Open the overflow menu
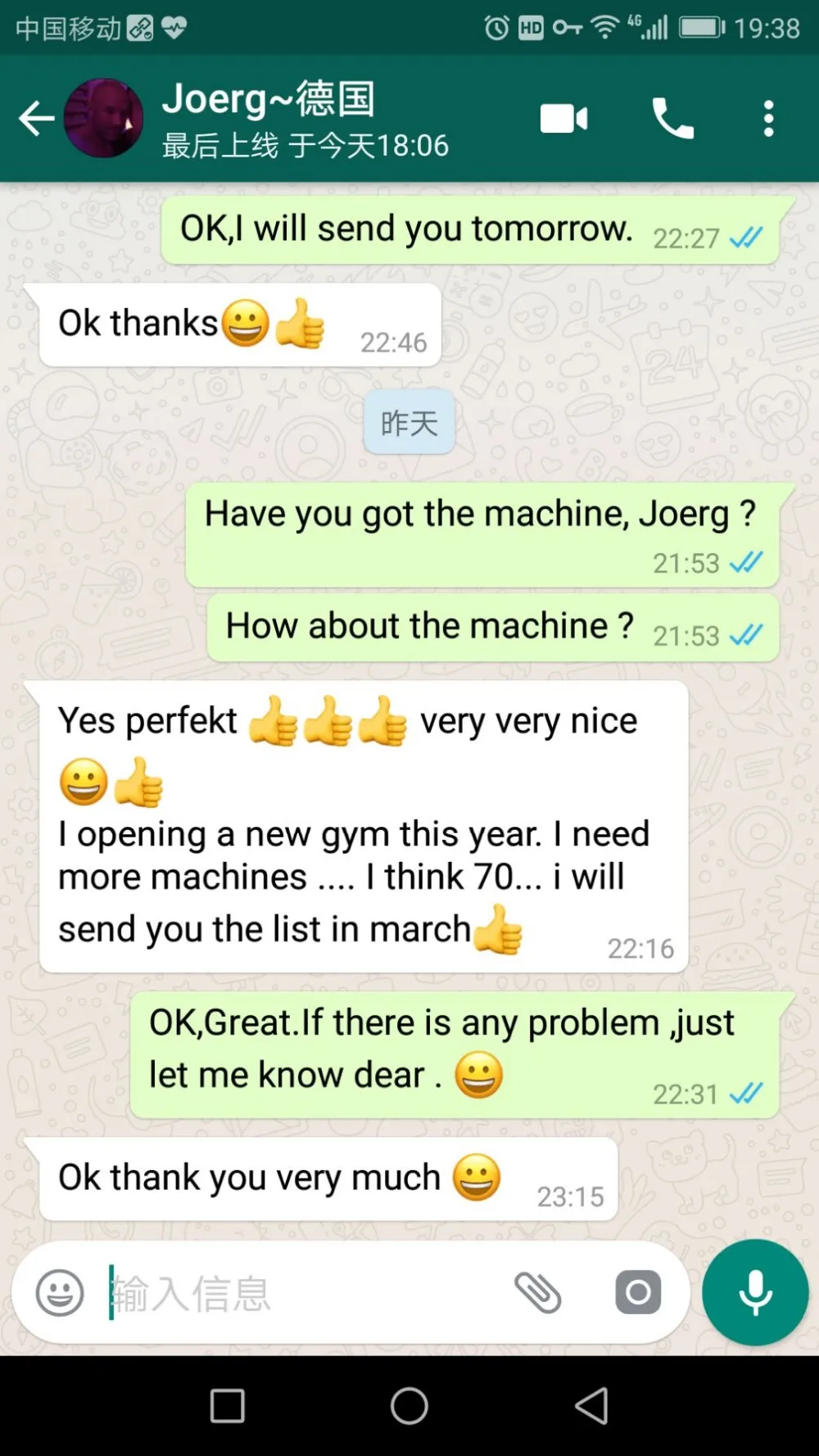The height and width of the screenshot is (1456, 819). coord(768,119)
